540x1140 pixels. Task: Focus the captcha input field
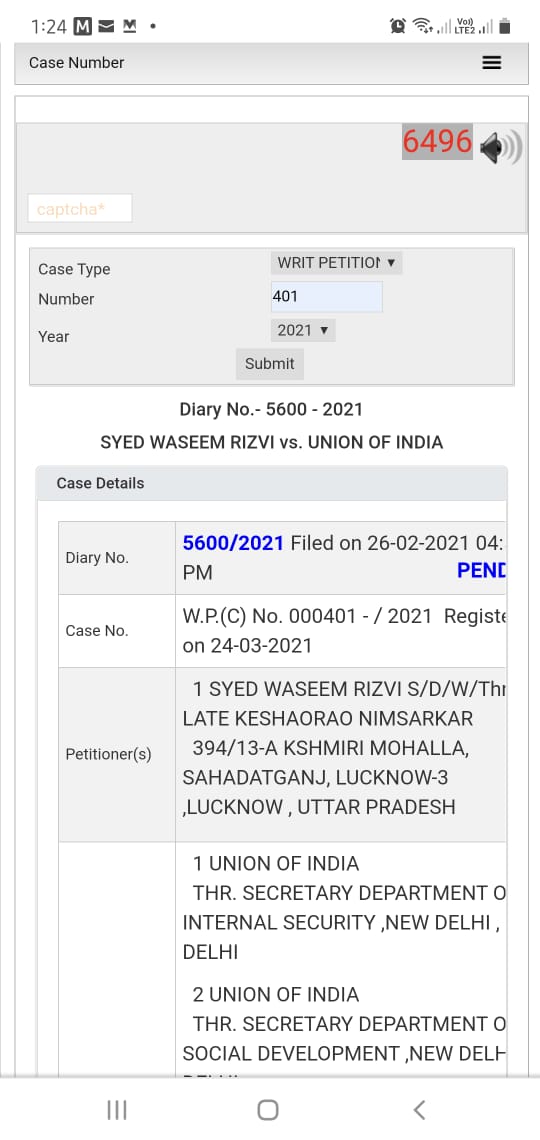(80, 209)
